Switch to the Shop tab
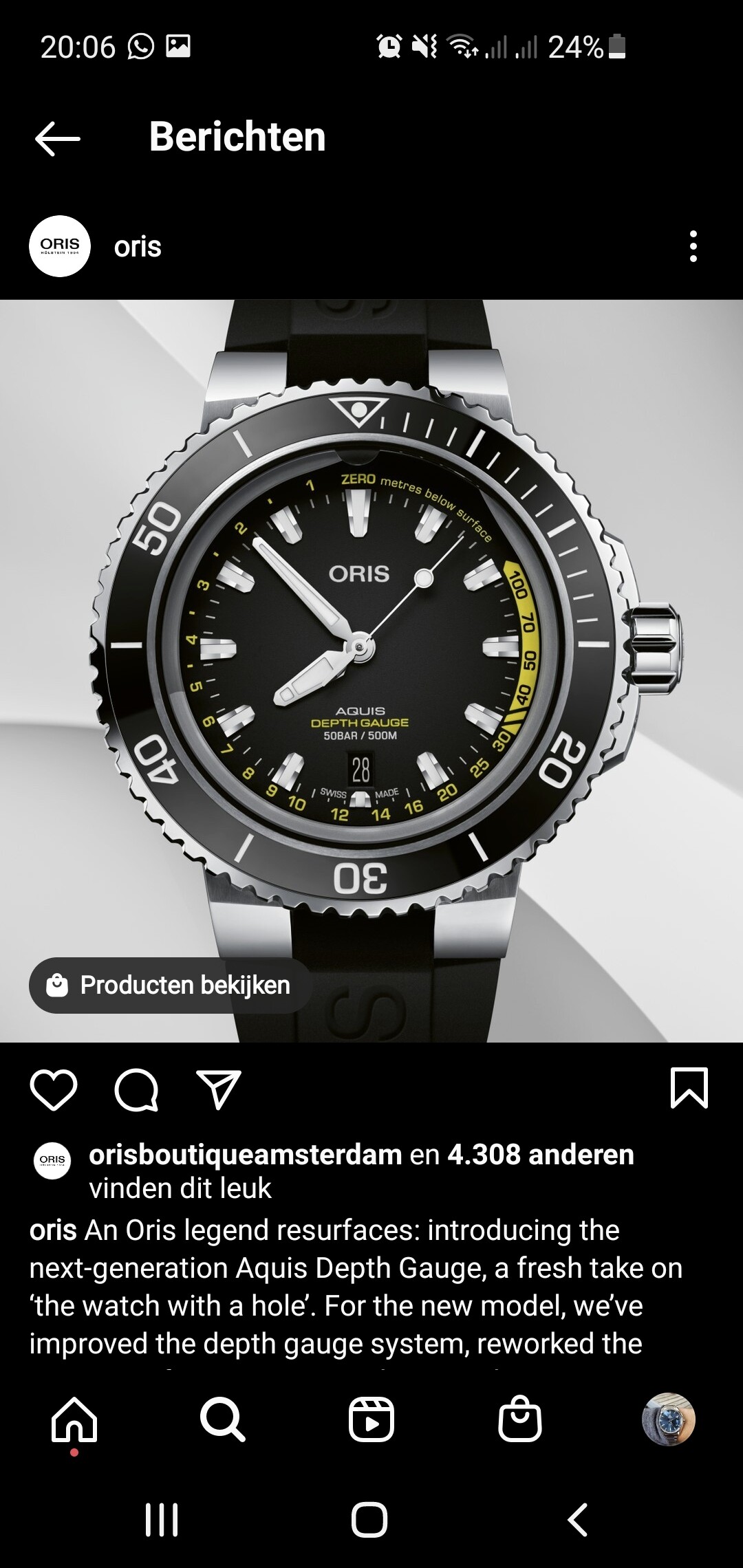Viewport: 743px width, 1568px height. [520, 1419]
